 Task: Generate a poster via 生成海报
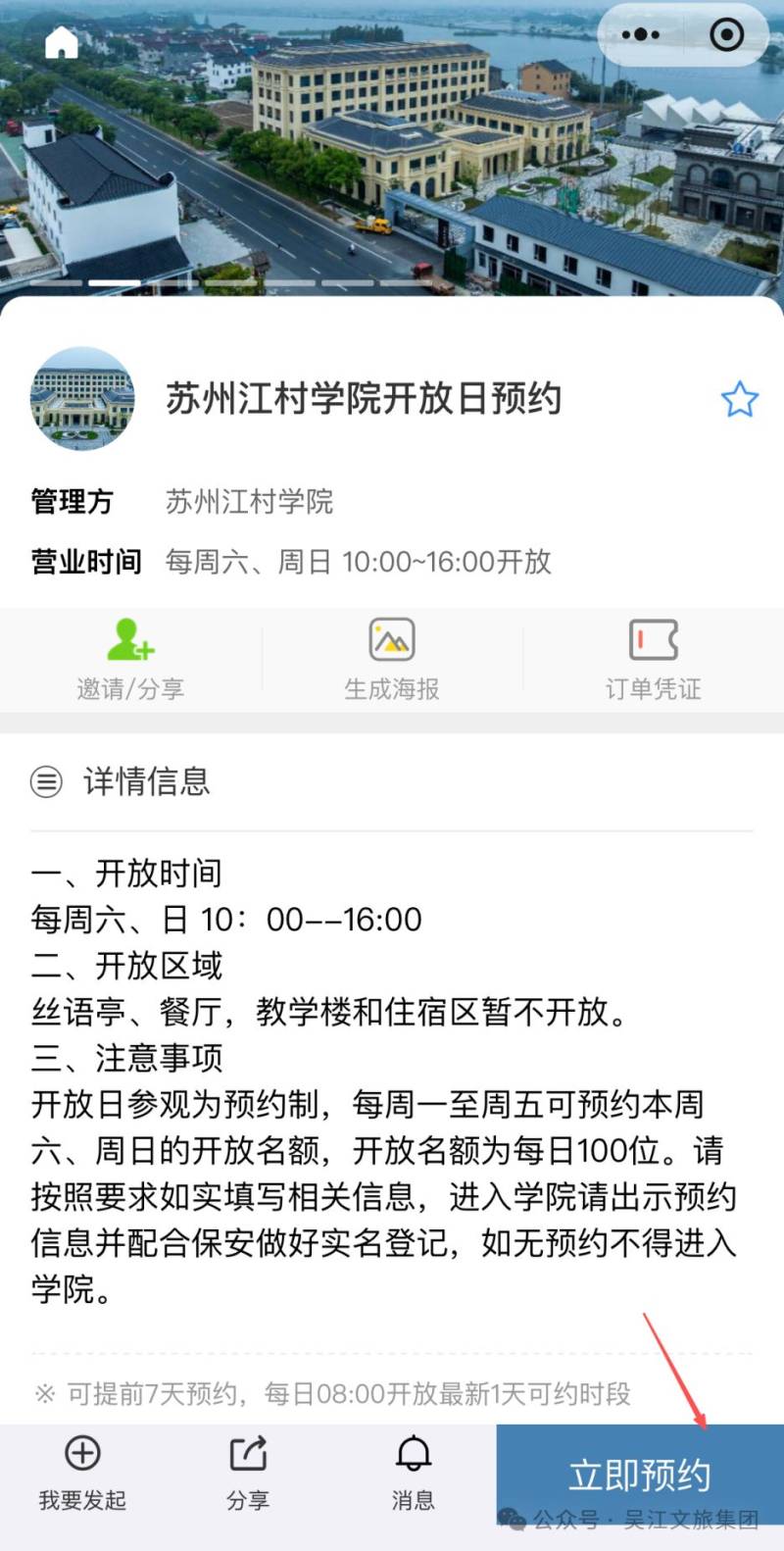pyautogui.click(x=392, y=659)
